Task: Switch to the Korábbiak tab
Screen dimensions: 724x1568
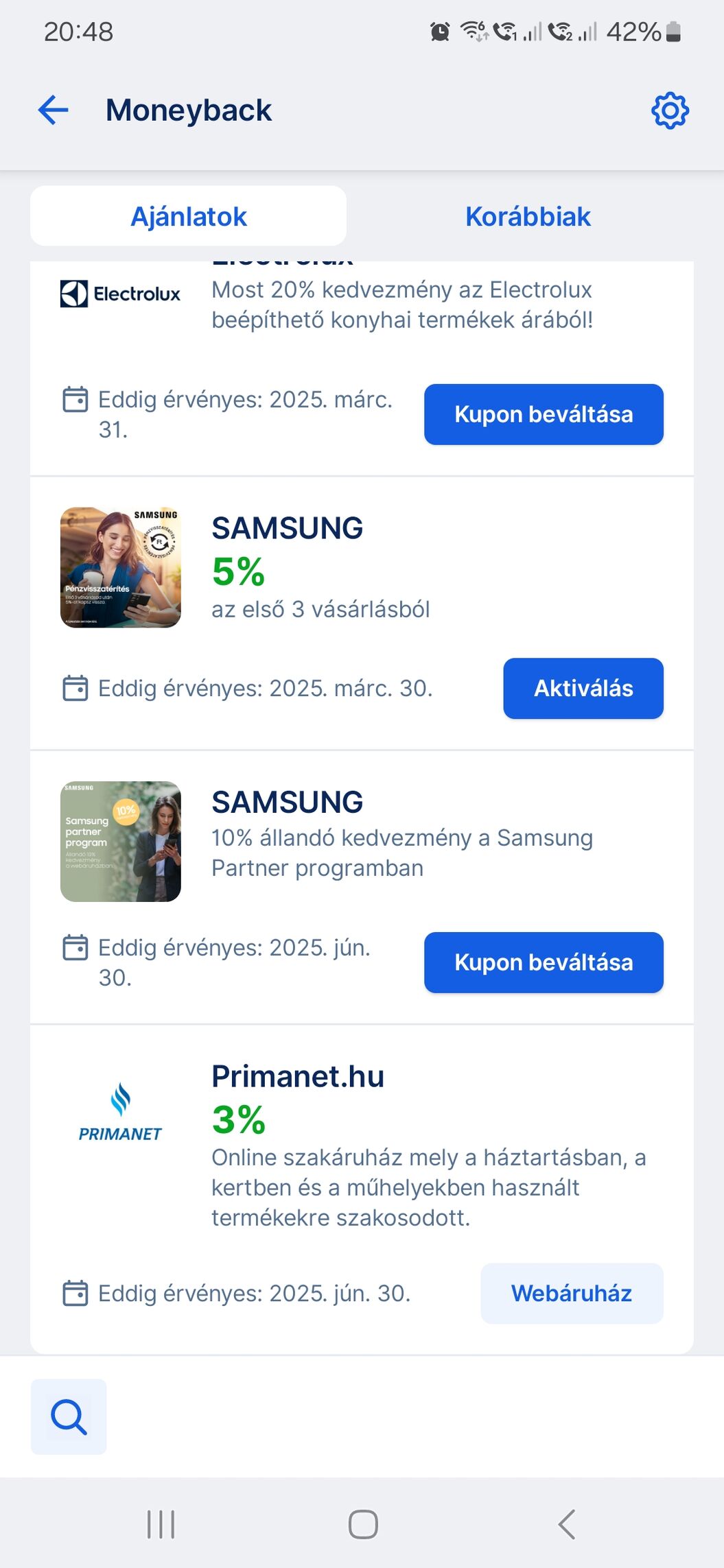Action: 528,217
